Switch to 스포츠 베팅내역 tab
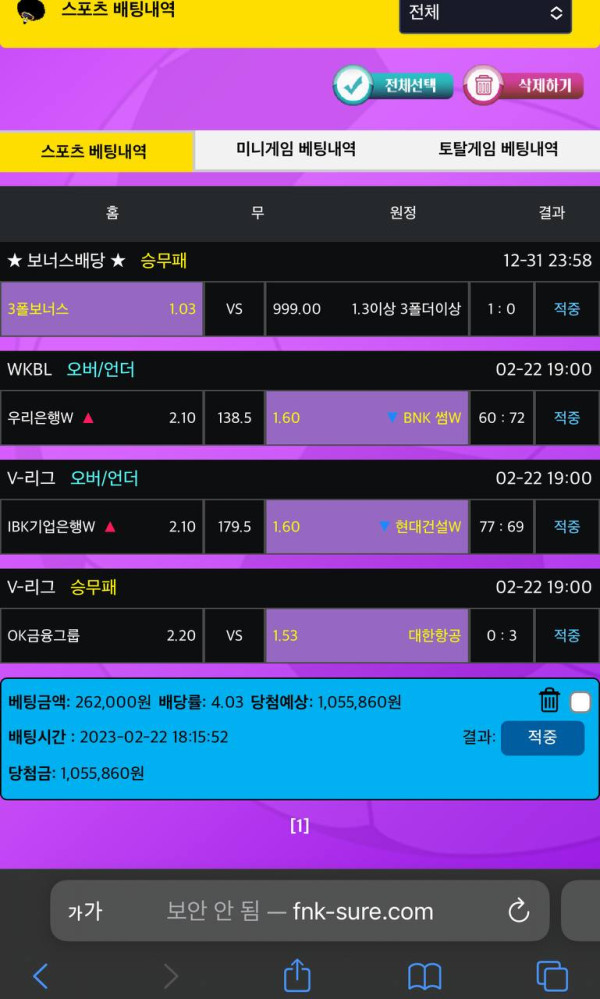 96,151
